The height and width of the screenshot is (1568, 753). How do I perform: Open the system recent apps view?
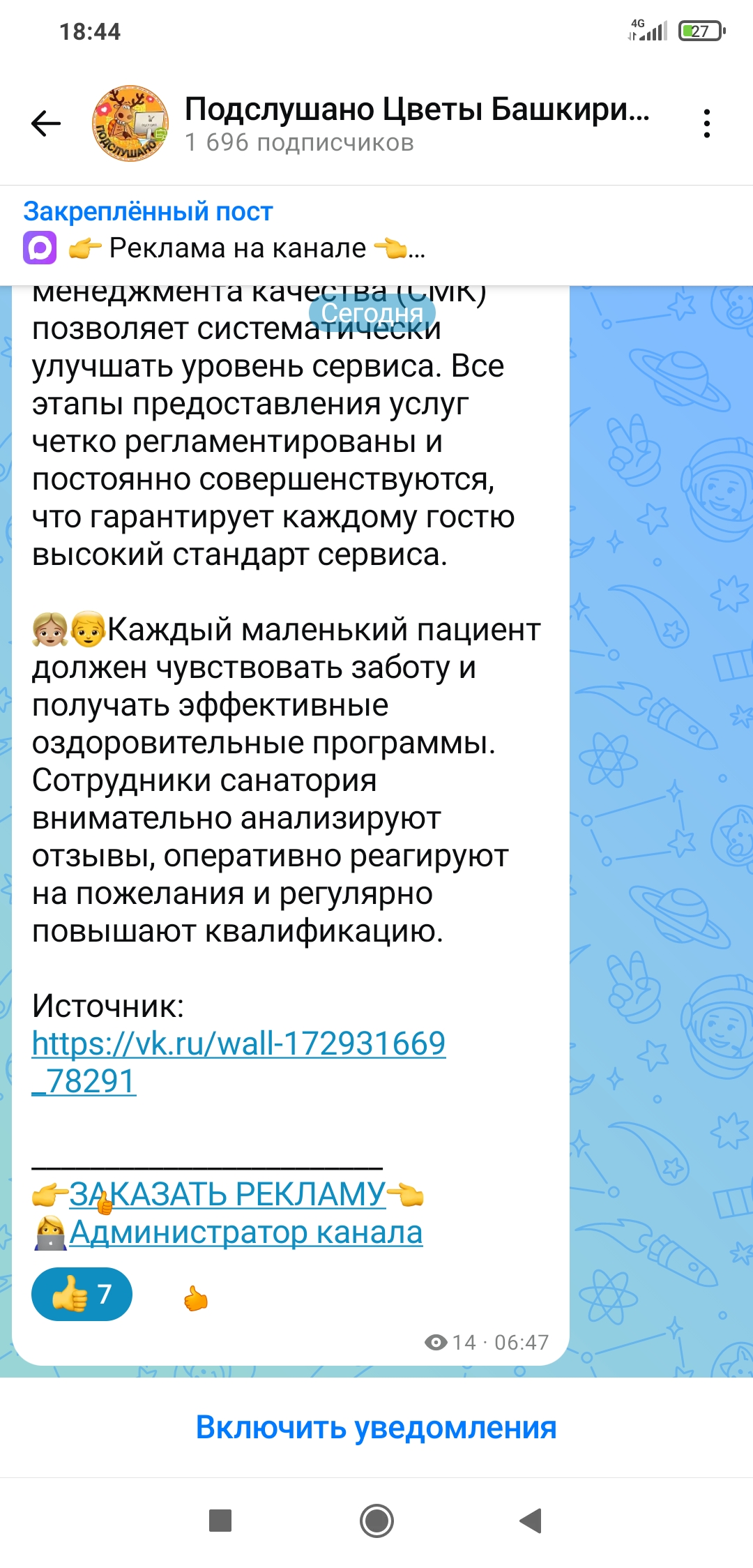[x=220, y=1521]
